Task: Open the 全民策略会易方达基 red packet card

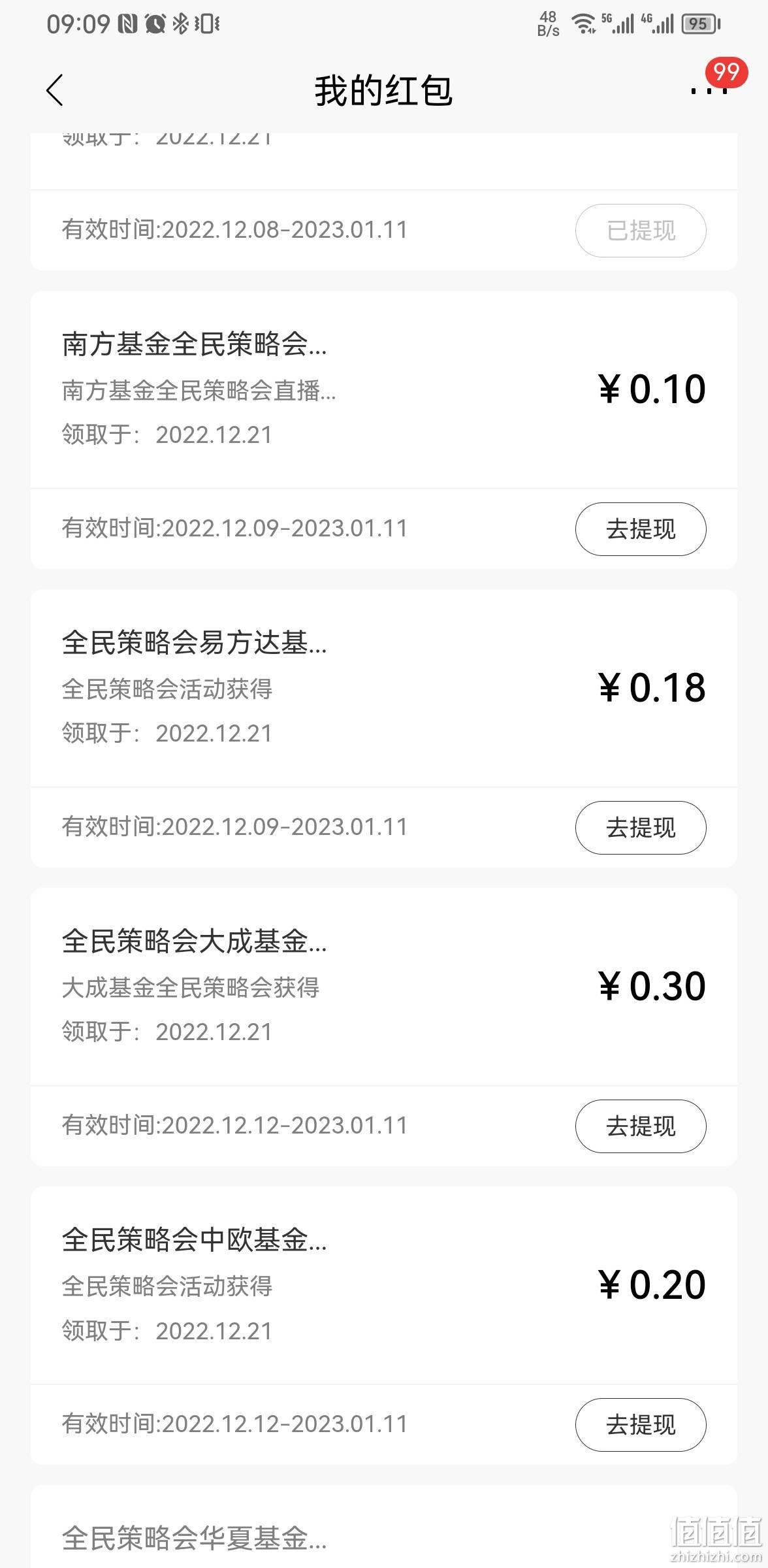Action: (384, 688)
